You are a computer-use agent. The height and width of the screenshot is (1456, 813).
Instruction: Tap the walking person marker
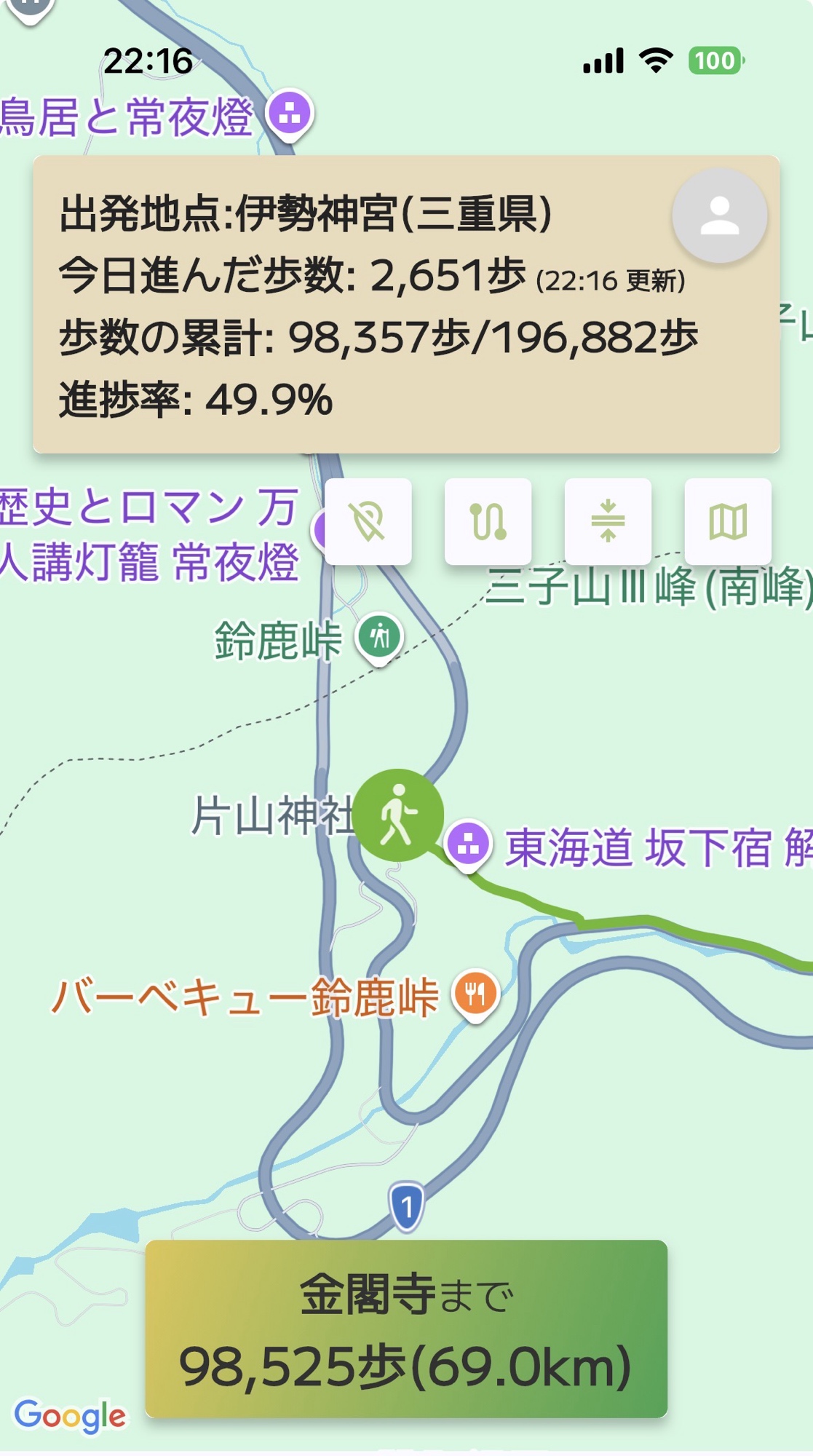[x=398, y=815]
